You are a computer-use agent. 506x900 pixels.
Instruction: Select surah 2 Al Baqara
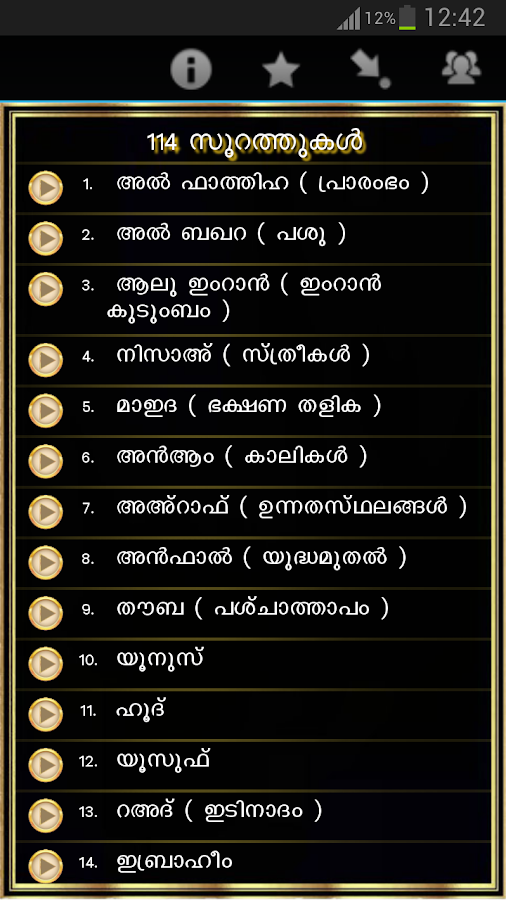254,239
